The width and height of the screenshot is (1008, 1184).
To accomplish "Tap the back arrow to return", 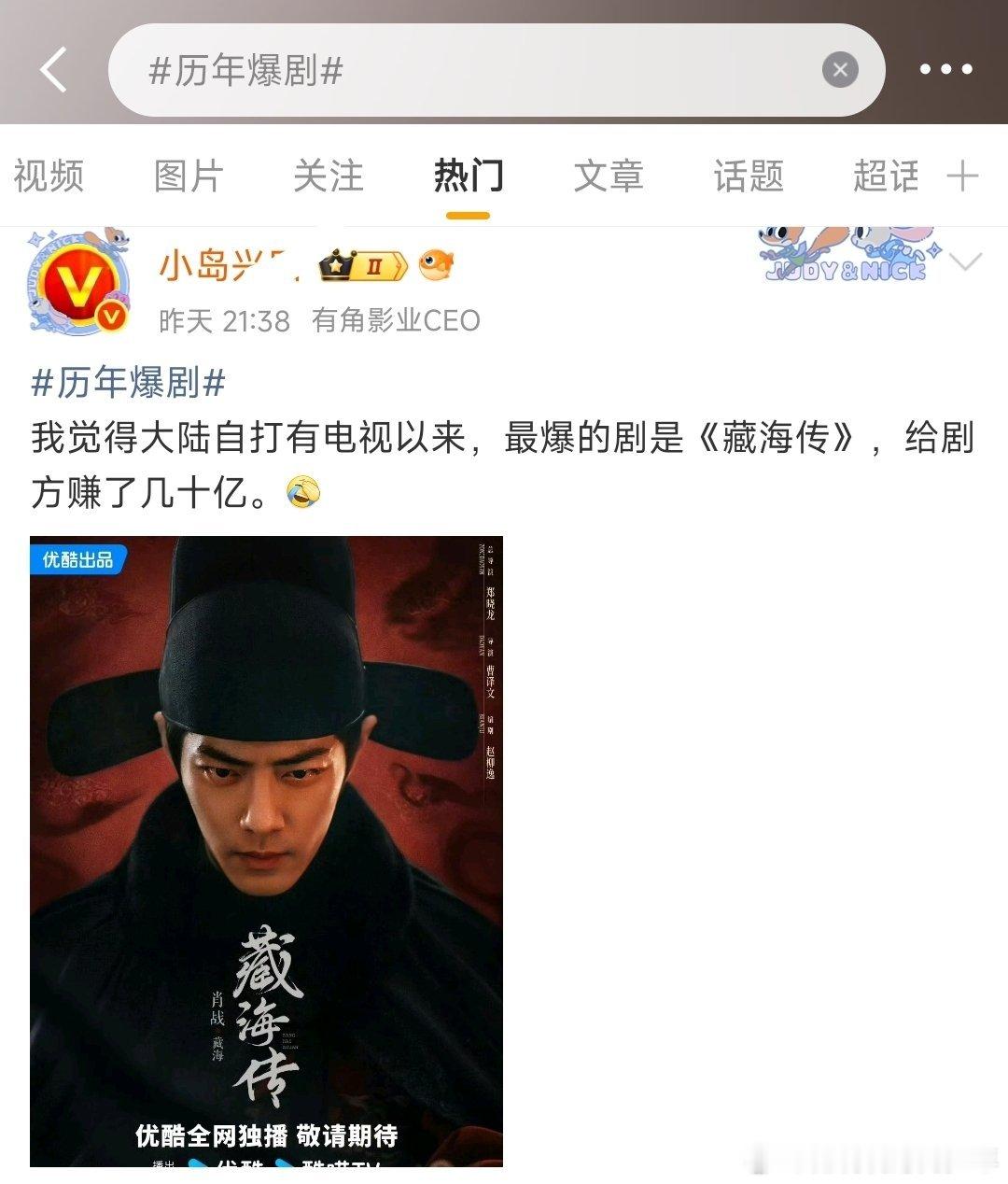I will [51, 70].
